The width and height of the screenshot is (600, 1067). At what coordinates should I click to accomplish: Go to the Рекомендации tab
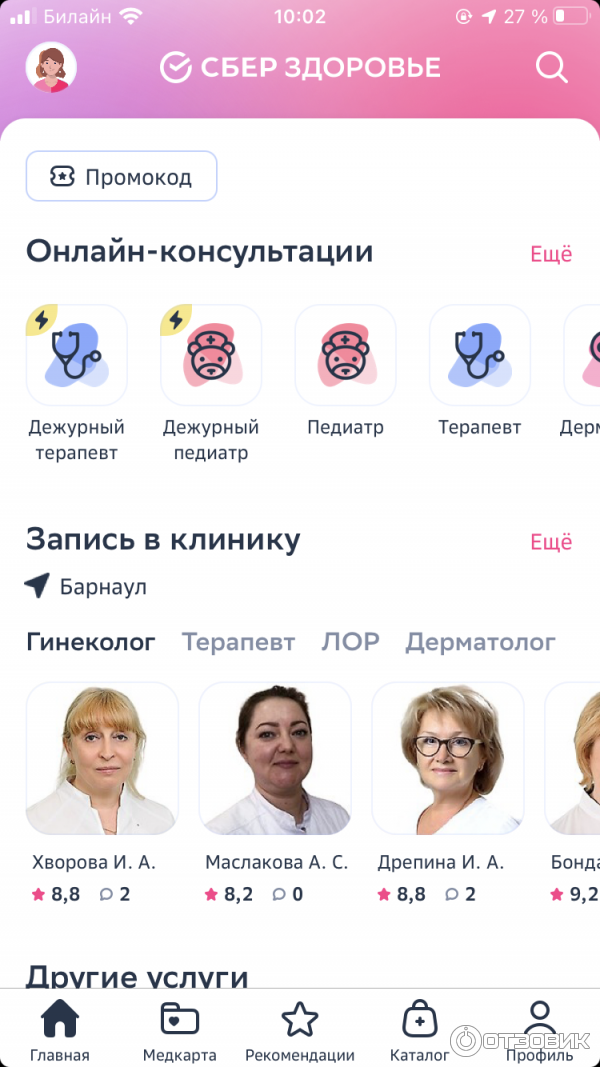300,1030
